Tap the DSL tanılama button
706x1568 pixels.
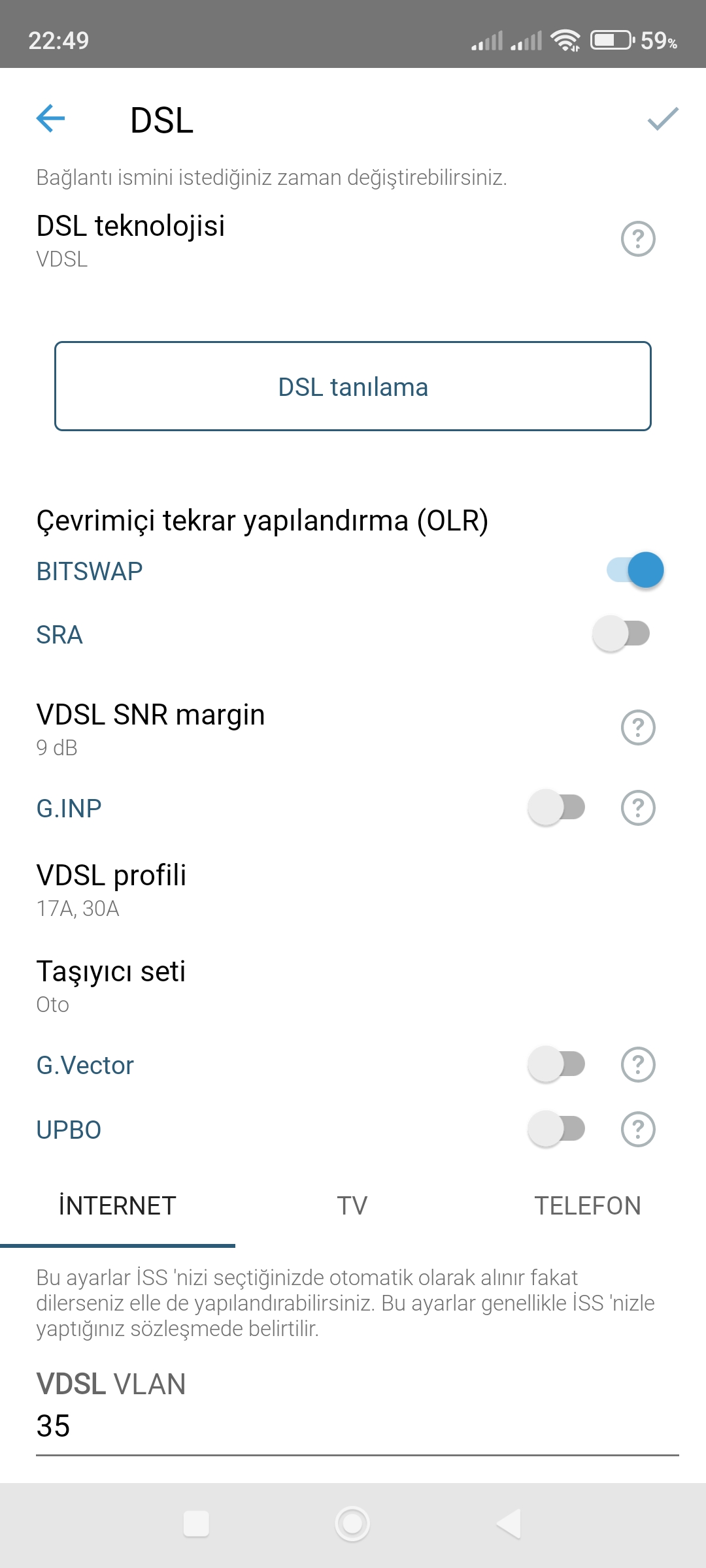pyautogui.click(x=353, y=386)
